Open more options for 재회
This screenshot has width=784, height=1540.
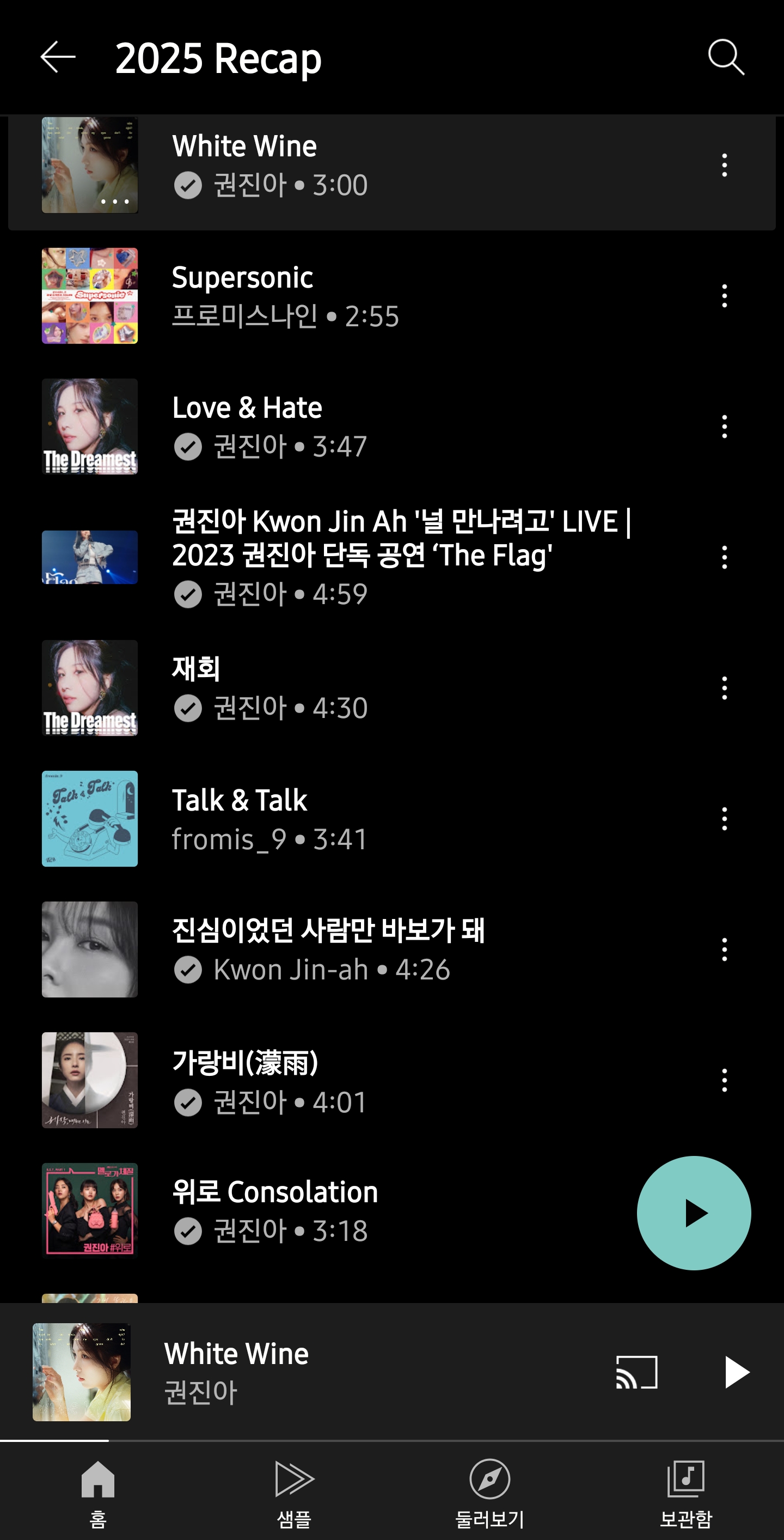point(724,688)
